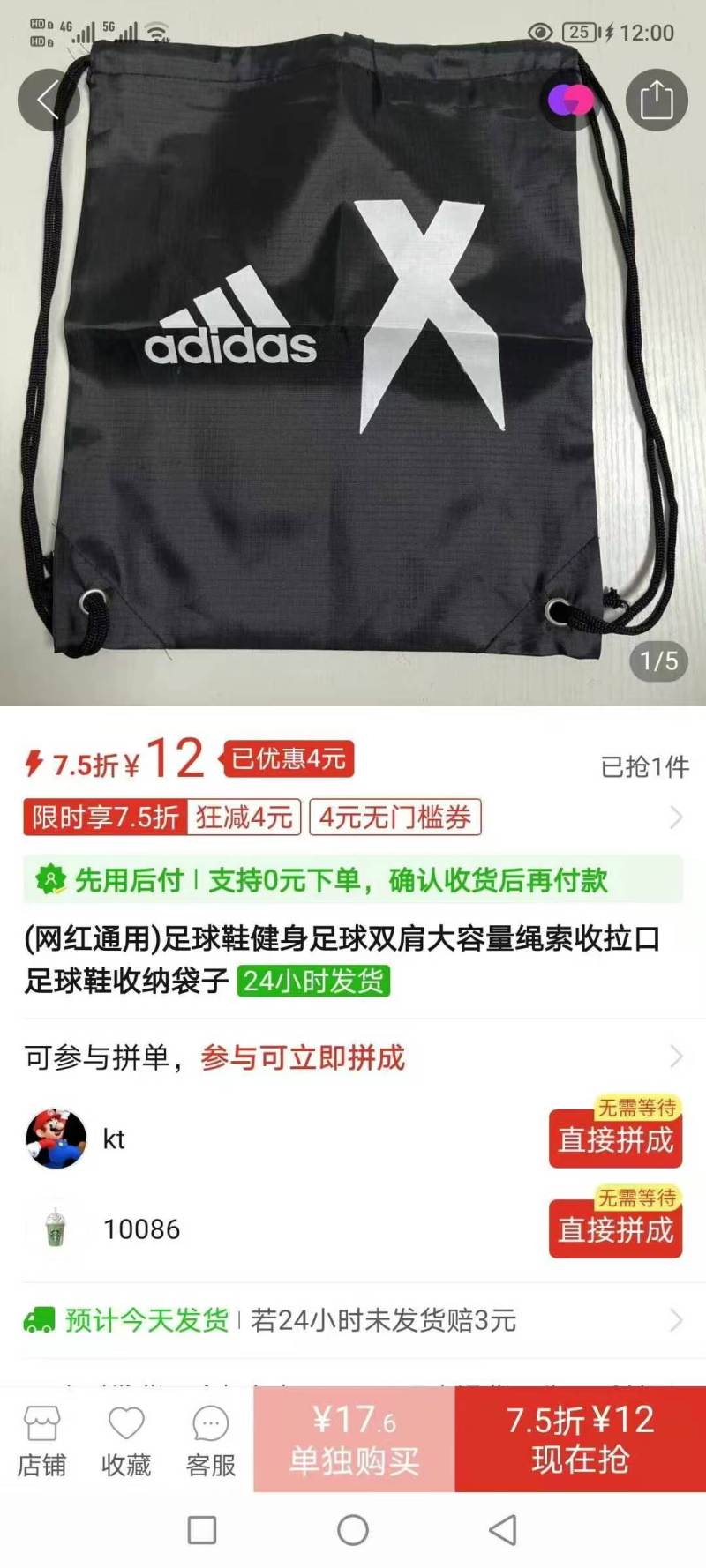Go back using the top-left arrow
Image resolution: width=706 pixels, height=1568 pixels.
point(48,101)
